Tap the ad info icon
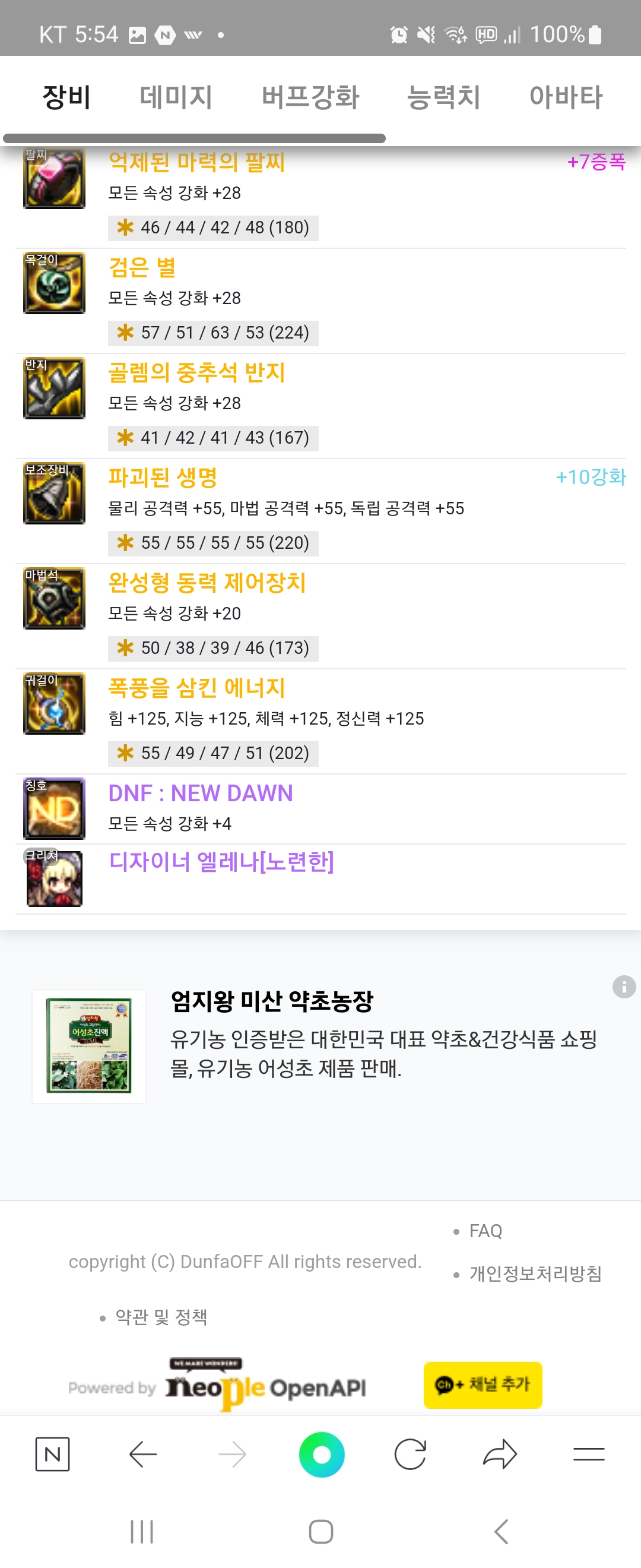This screenshot has width=641, height=1568. [x=623, y=986]
